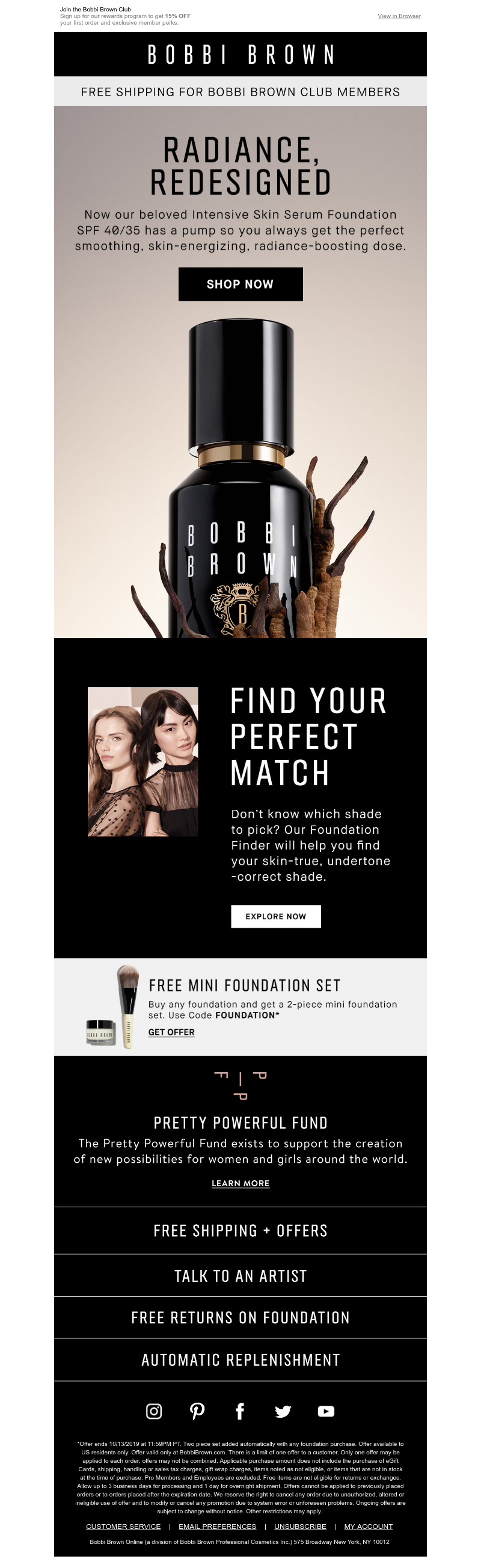This screenshot has height=1568, width=481.
Task: Open the YouTube icon
Action: coord(326,1411)
